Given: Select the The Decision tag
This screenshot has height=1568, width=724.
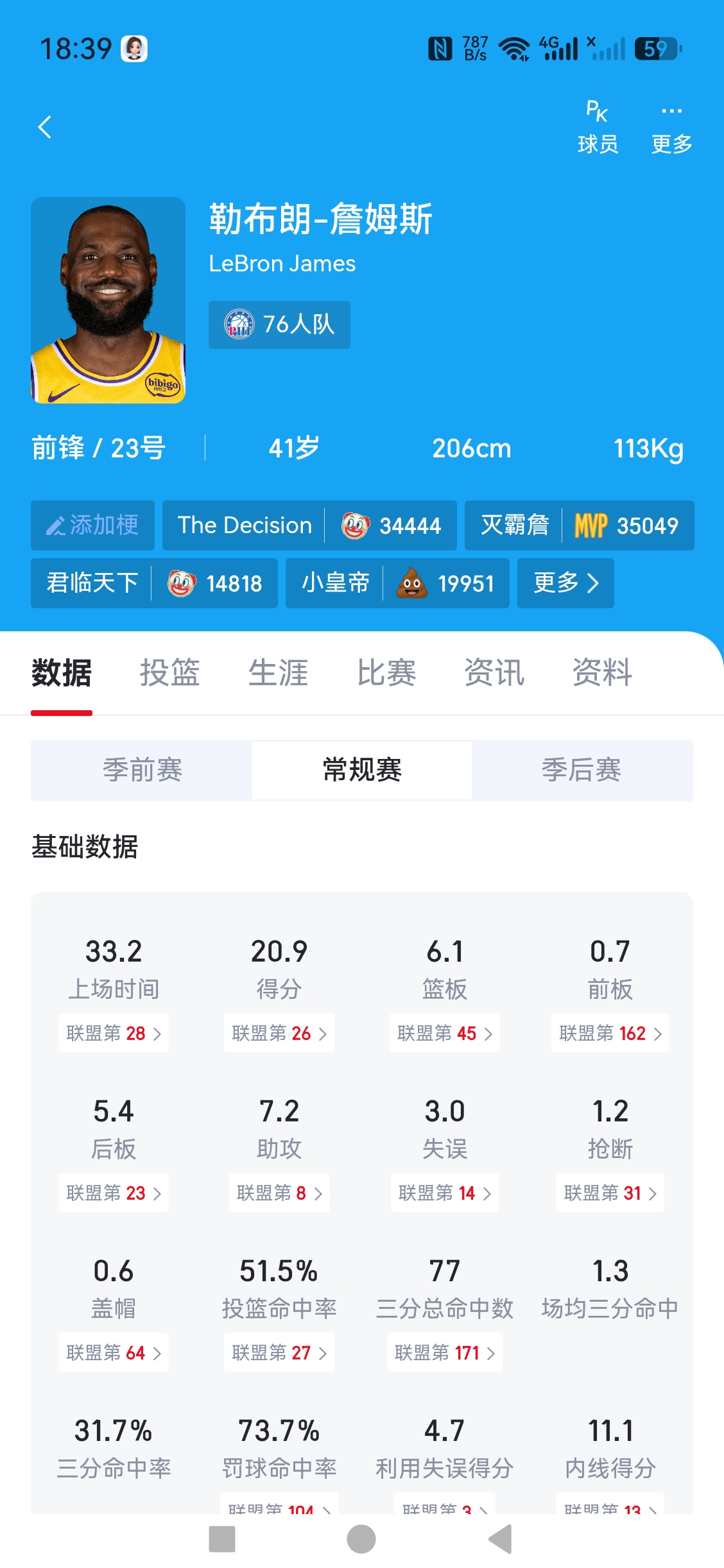Looking at the screenshot, I should 309,525.
